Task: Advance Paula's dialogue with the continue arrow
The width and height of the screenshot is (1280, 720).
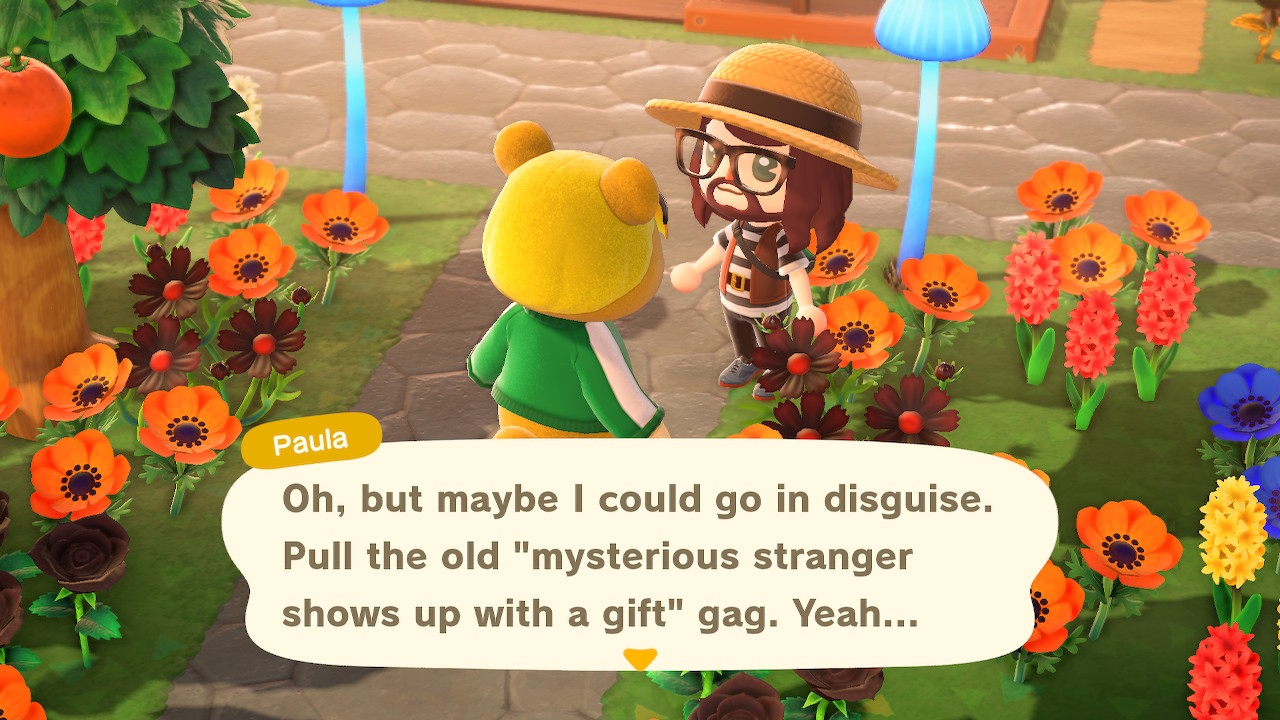Action: 640,659
